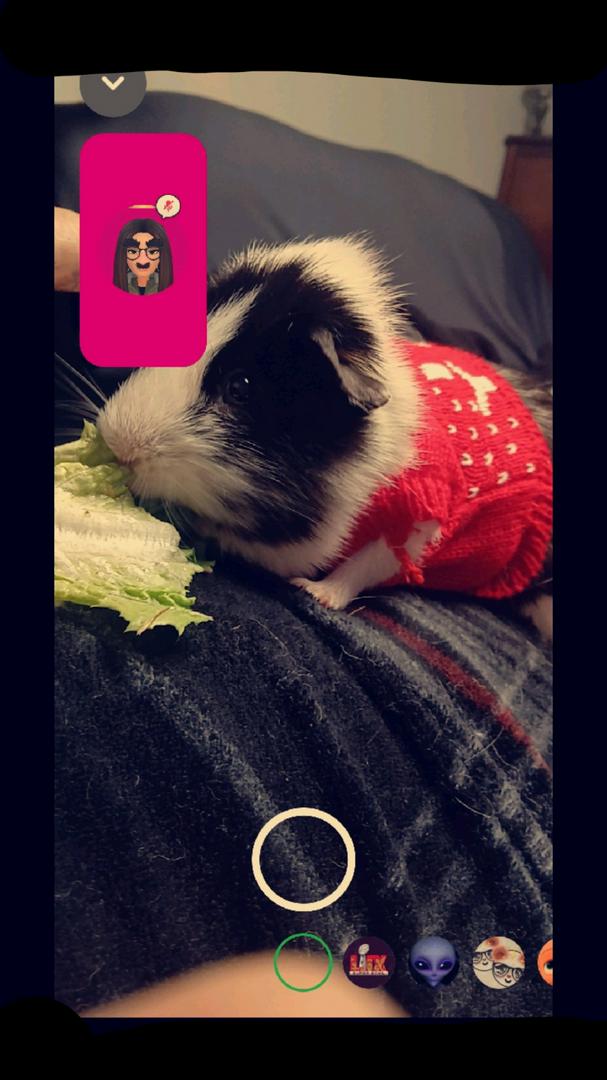Open the pink Bitmoji participant tile
Image resolution: width=607 pixels, height=1080 pixels.
pos(143,250)
